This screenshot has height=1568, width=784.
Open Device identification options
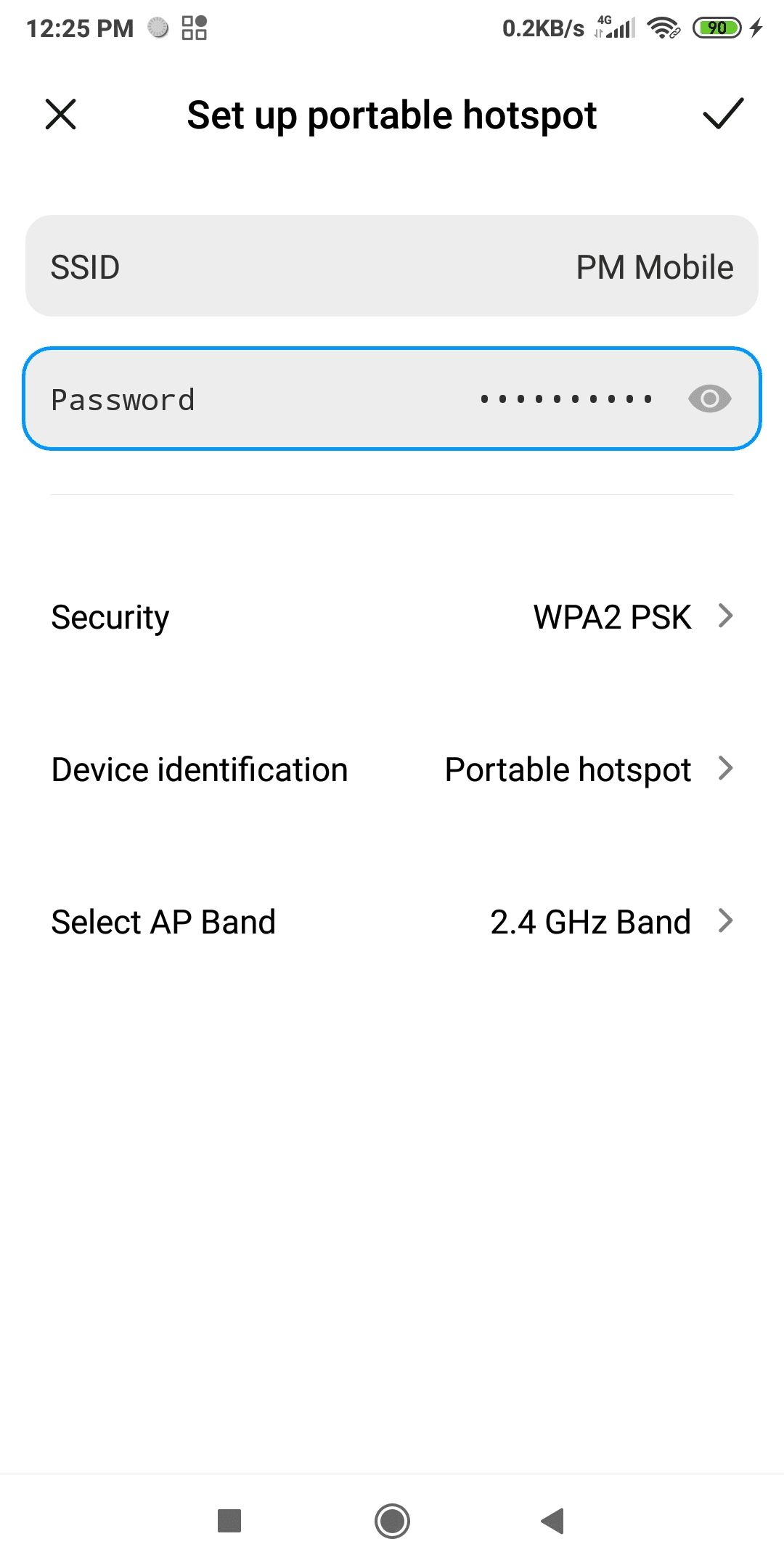(x=392, y=769)
